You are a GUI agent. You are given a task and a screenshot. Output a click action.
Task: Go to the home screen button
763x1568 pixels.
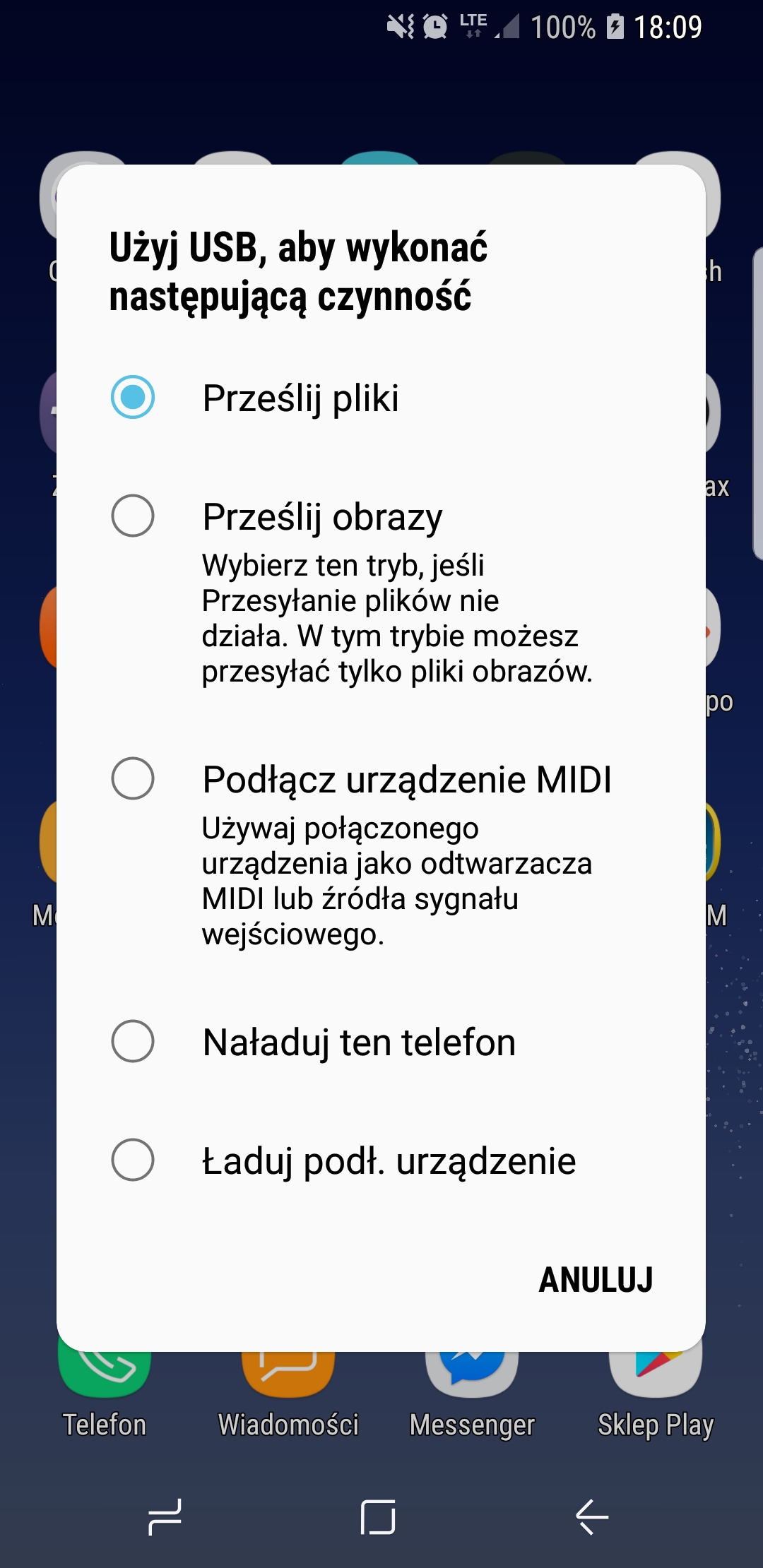378,1516
